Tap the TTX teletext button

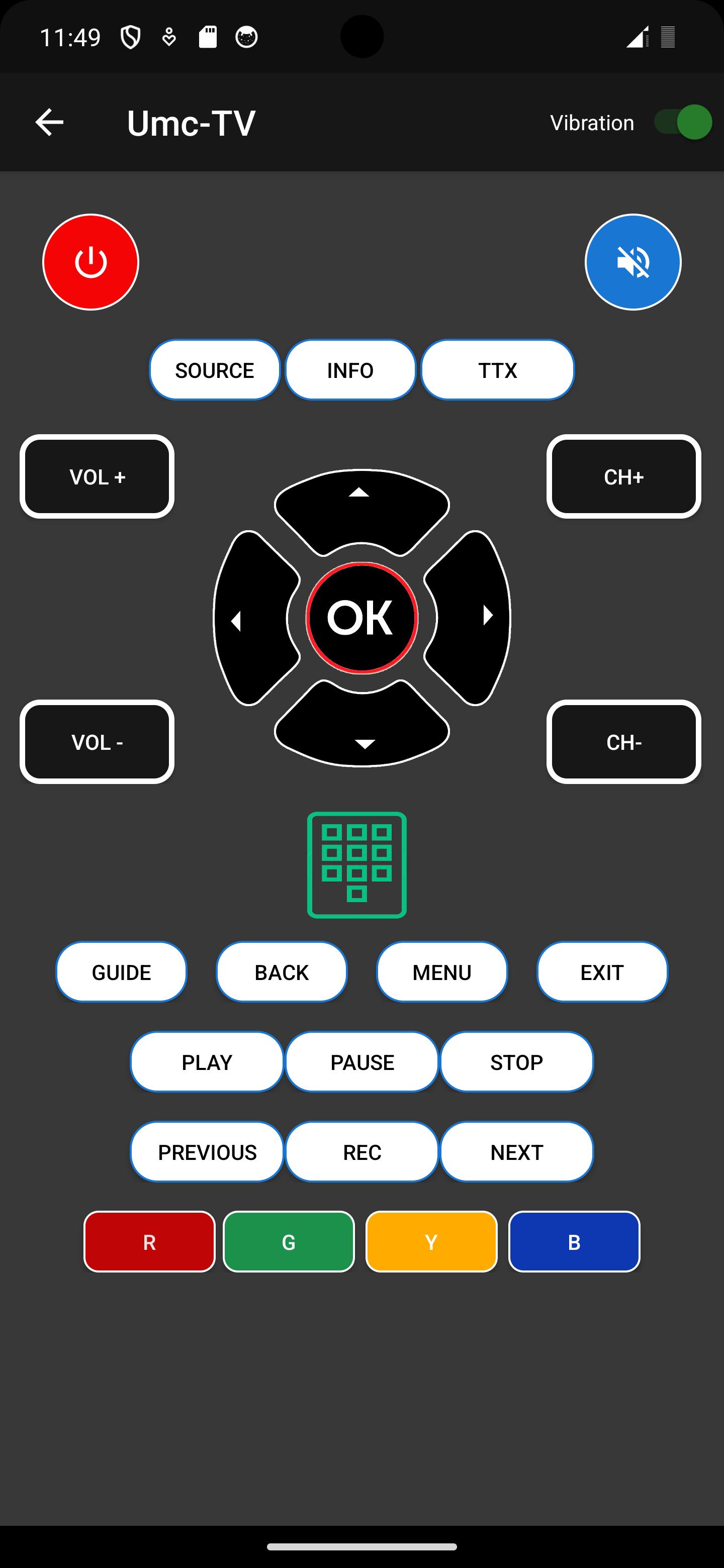click(x=497, y=370)
